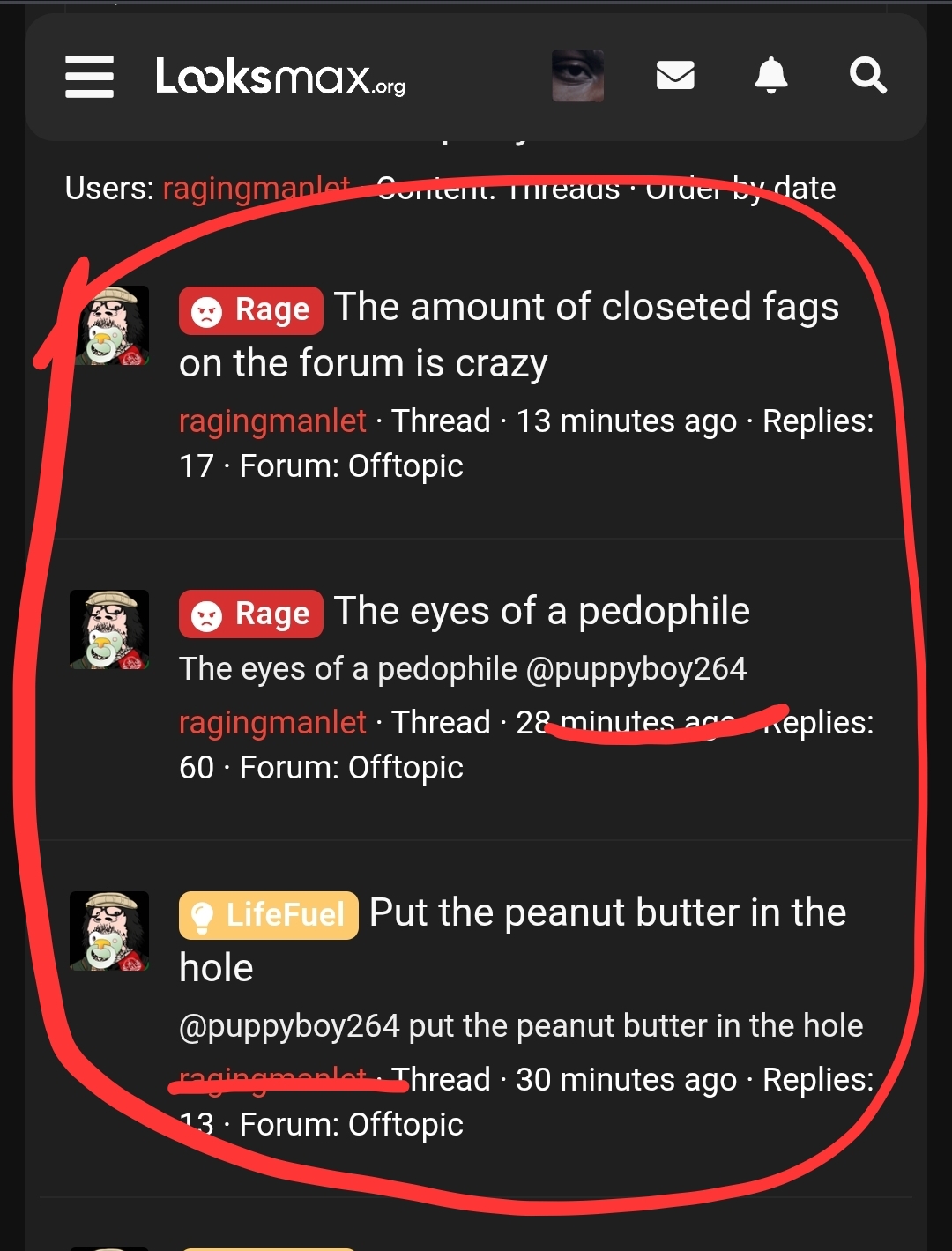Open thread 'Put the peanut butter in the hole'
Viewport: 952px width, 1251px height.
tap(608, 912)
